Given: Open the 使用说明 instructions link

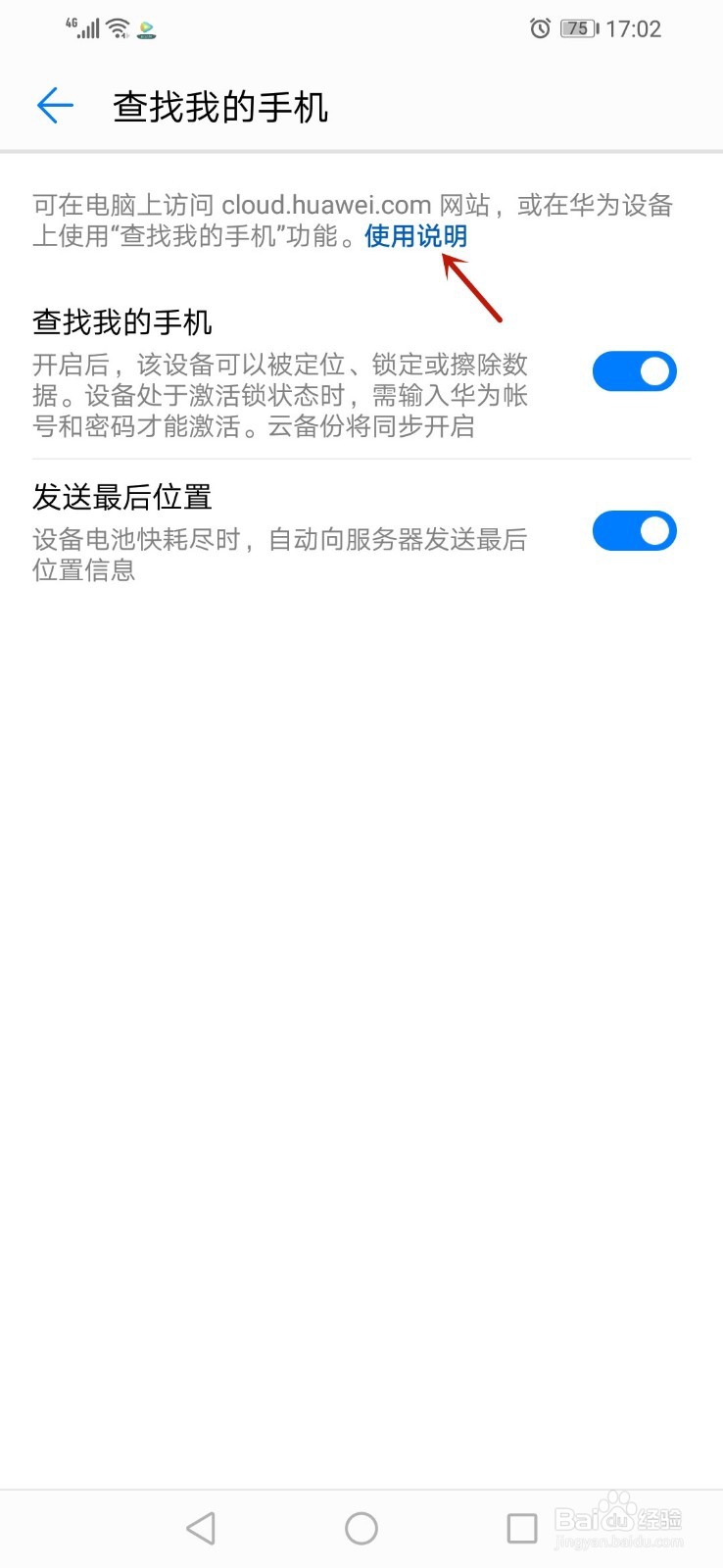Looking at the screenshot, I should pyautogui.click(x=414, y=236).
